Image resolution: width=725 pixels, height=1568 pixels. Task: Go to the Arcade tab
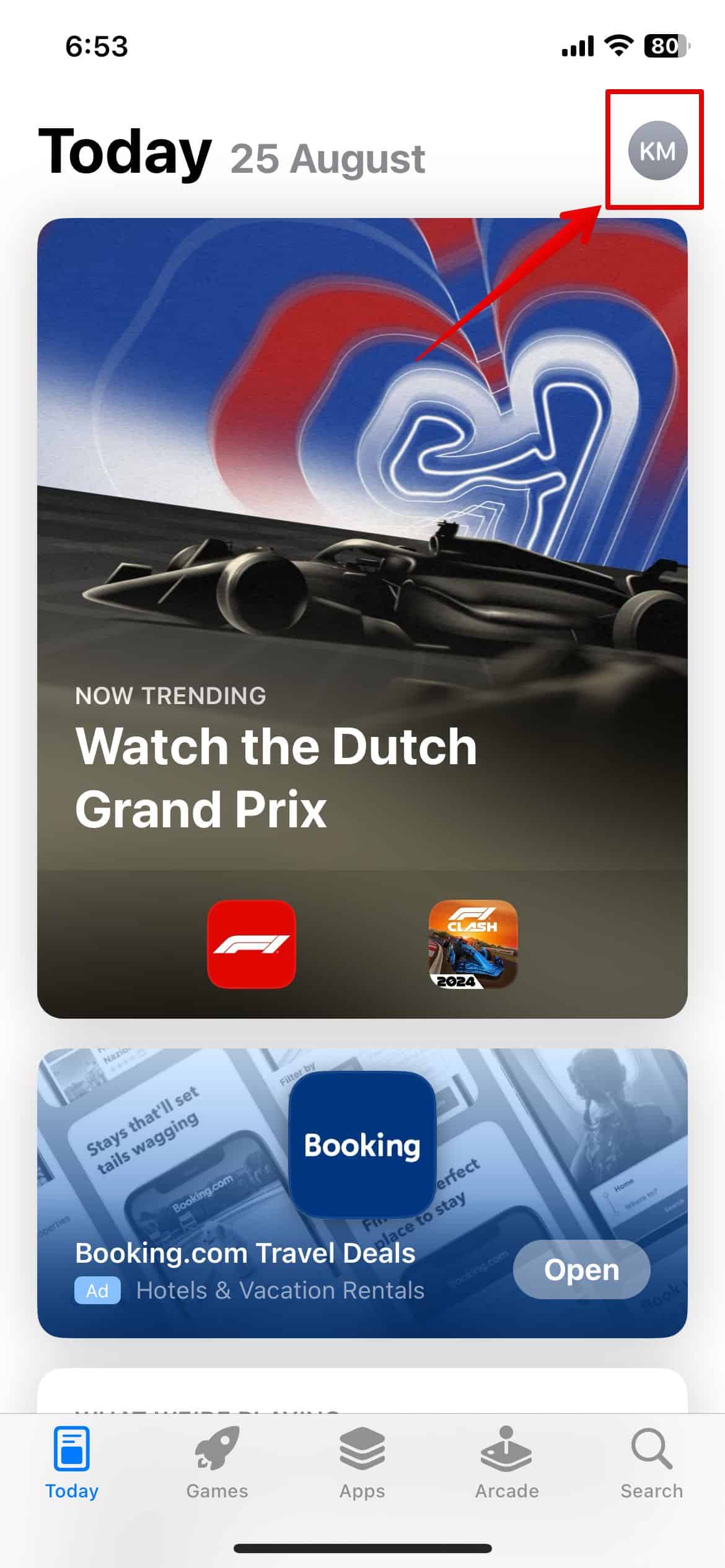coord(507,1463)
